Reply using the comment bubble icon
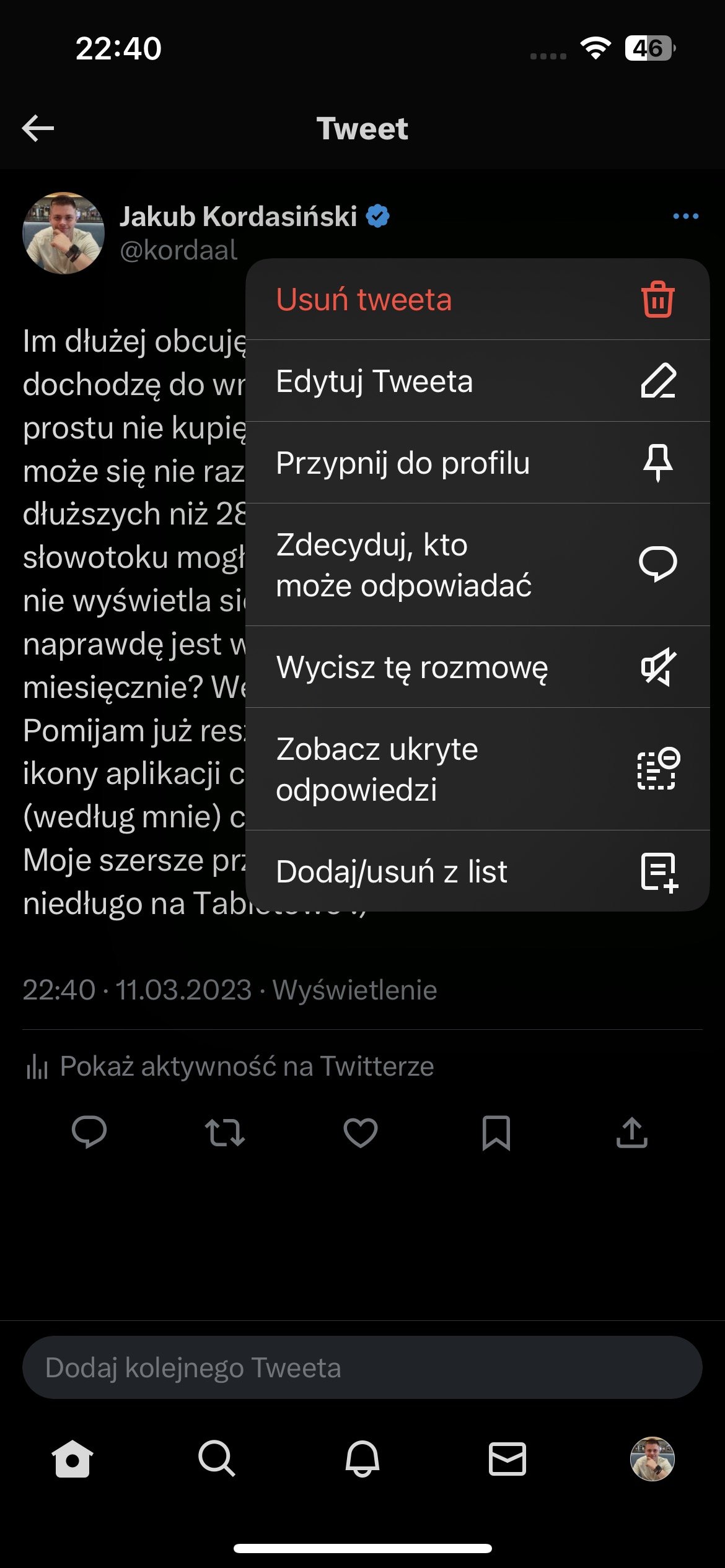Viewport: 725px width, 1568px height. click(89, 1133)
